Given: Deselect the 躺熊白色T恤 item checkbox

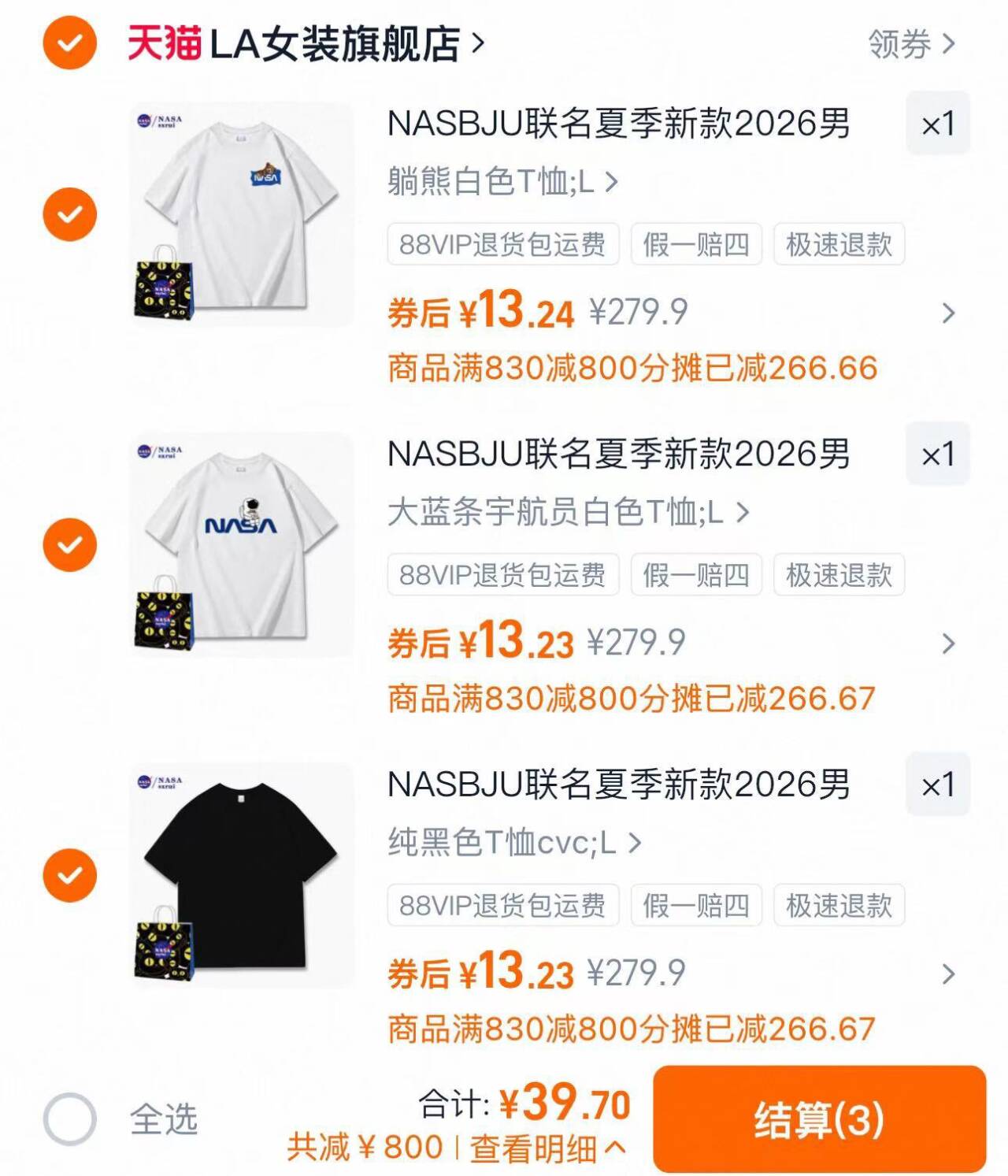Looking at the screenshot, I should click(x=69, y=214).
